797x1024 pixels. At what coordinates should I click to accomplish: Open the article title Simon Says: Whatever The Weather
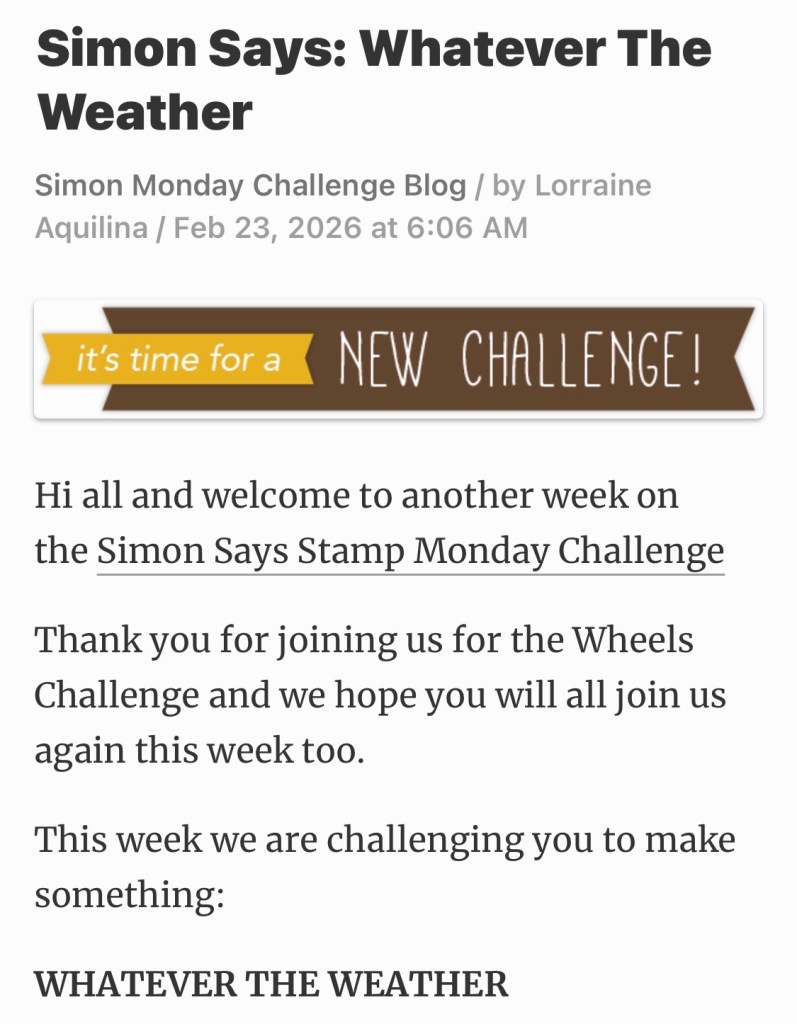pyautogui.click(x=372, y=80)
